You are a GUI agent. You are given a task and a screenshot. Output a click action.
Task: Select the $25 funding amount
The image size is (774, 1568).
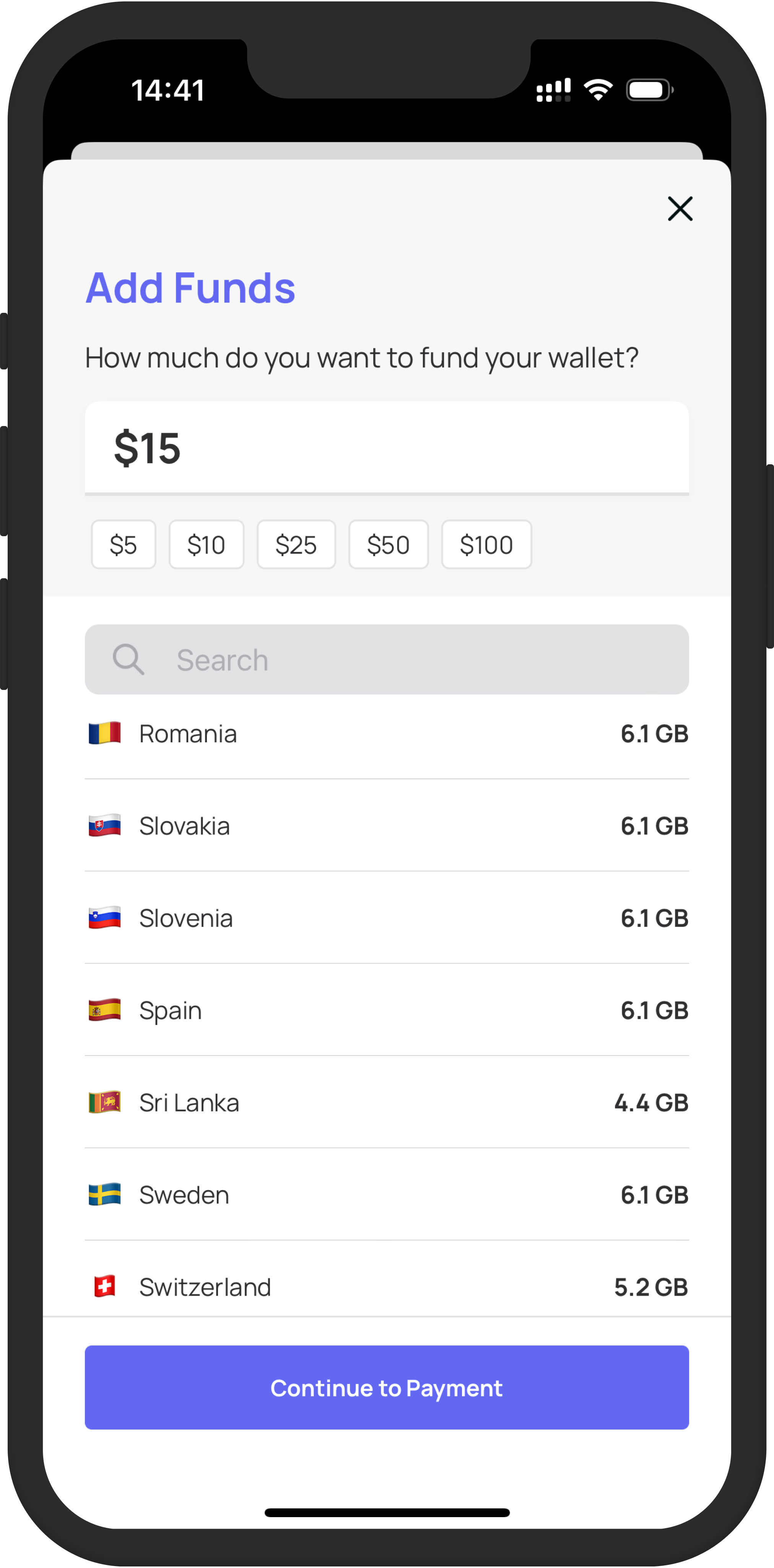pyautogui.click(x=296, y=544)
